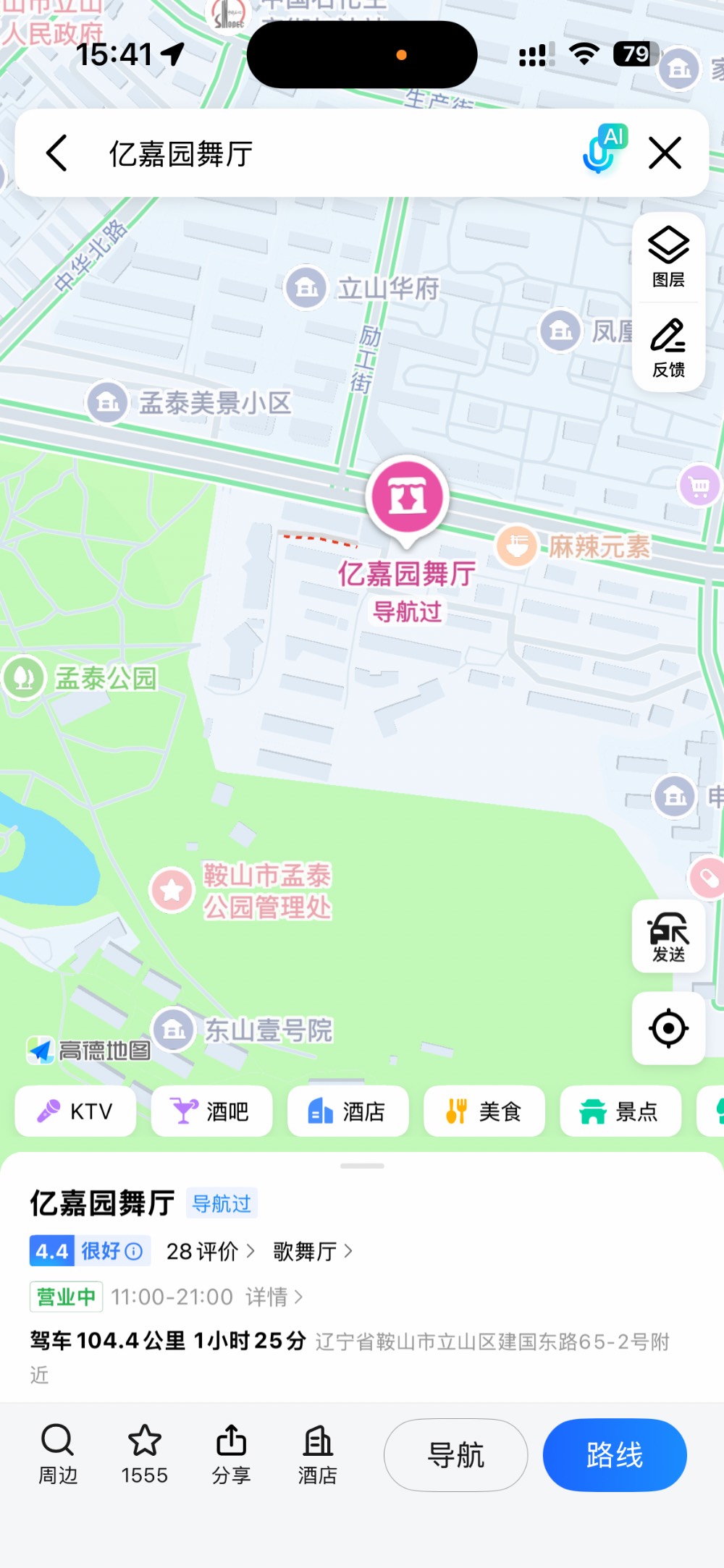
Task: Filter nearby by 美食
Action: coord(484,1111)
